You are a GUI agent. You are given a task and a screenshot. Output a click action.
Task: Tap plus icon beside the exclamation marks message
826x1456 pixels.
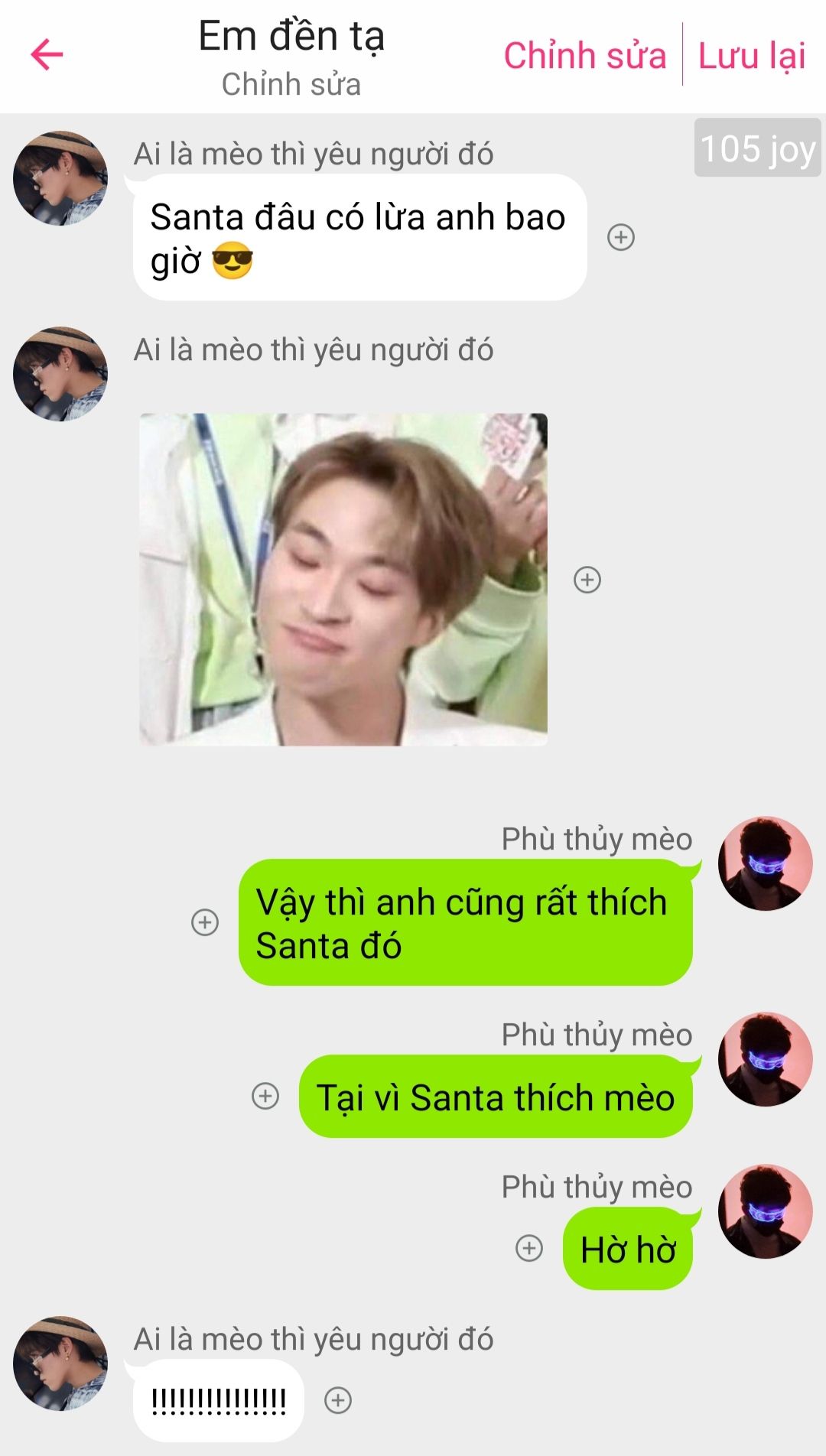[338, 1400]
